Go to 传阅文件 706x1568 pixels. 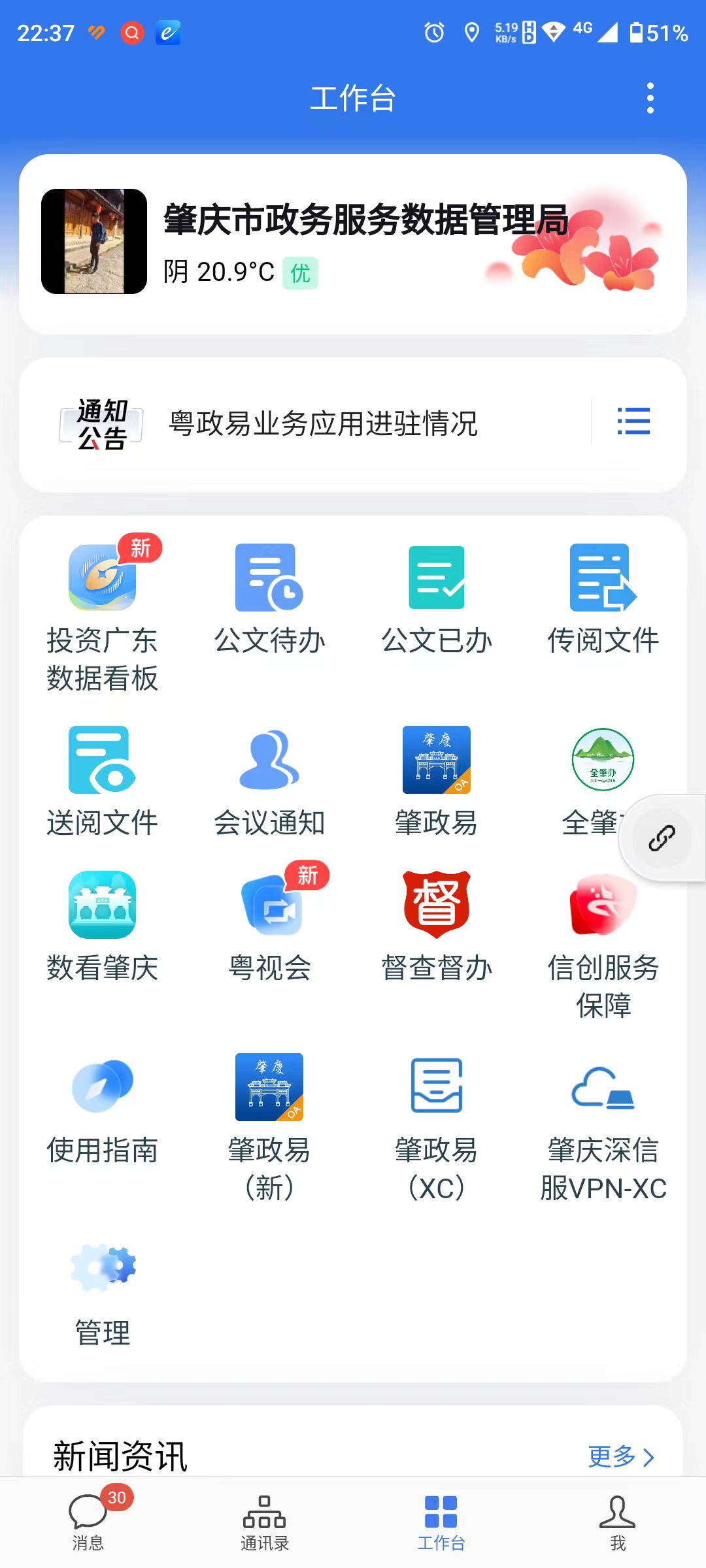[603, 578]
